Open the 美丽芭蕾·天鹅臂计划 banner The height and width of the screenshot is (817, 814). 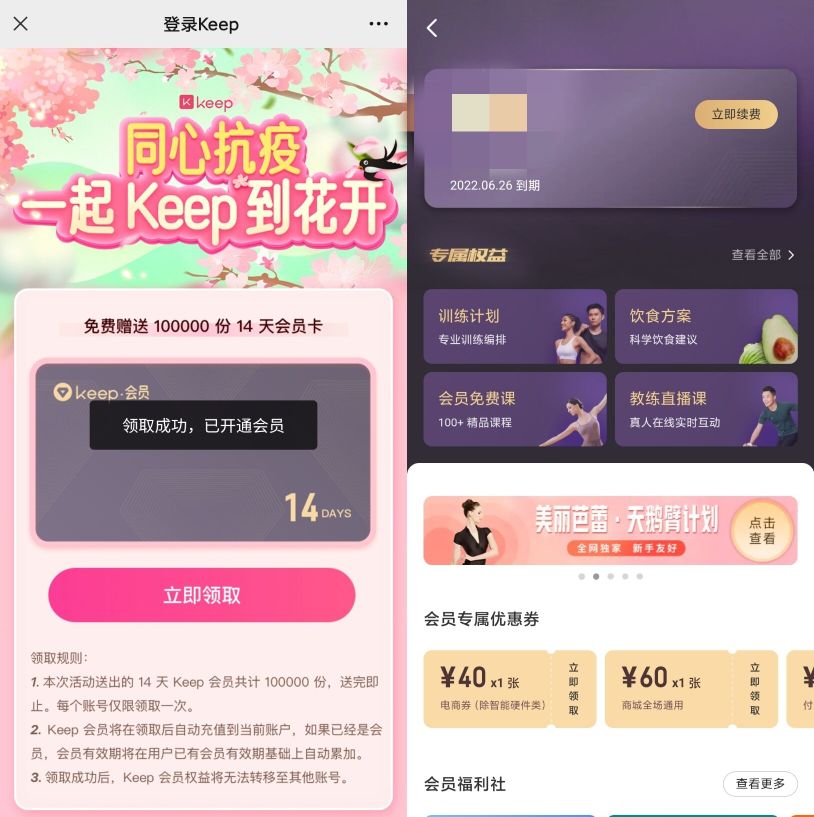(610, 530)
